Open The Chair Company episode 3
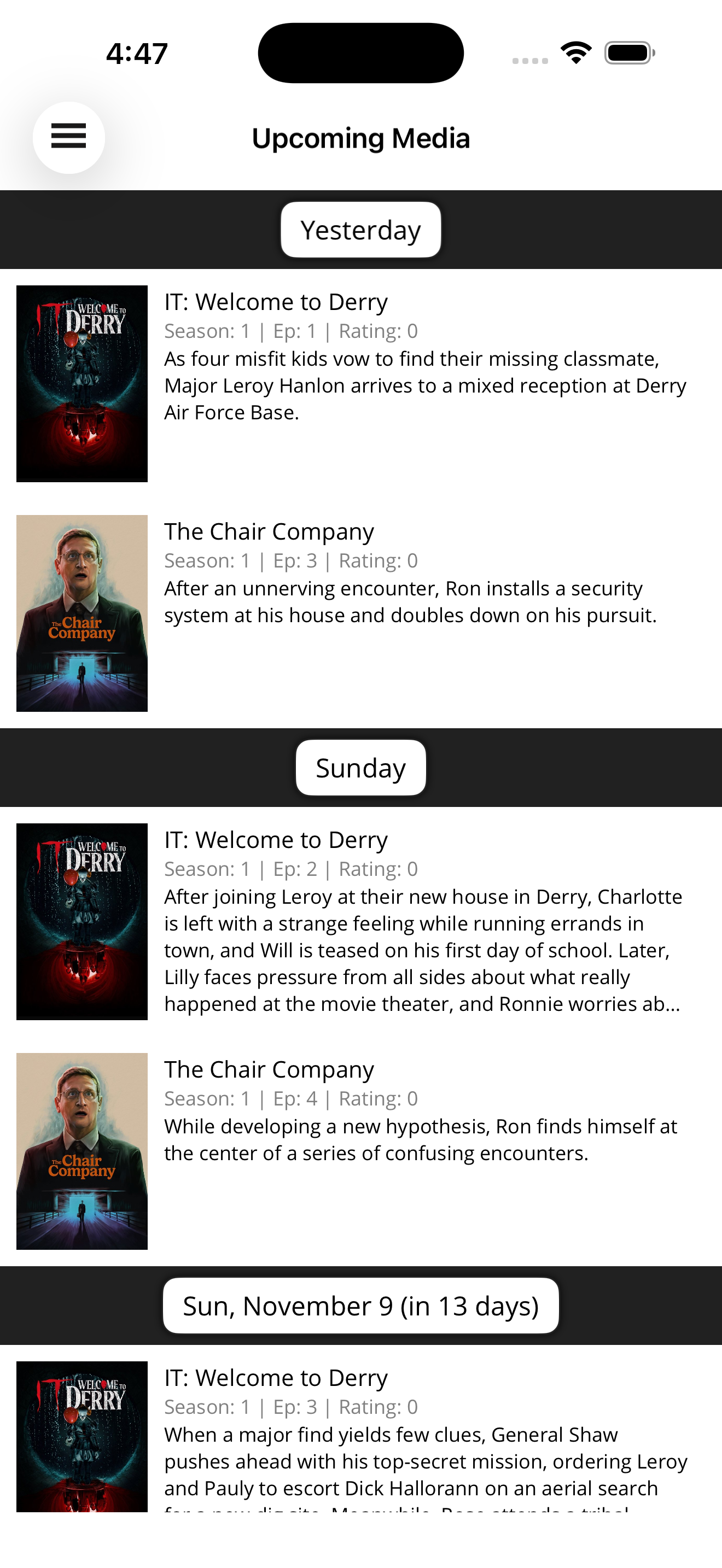Image resolution: width=722 pixels, height=1568 pixels. coord(360,612)
